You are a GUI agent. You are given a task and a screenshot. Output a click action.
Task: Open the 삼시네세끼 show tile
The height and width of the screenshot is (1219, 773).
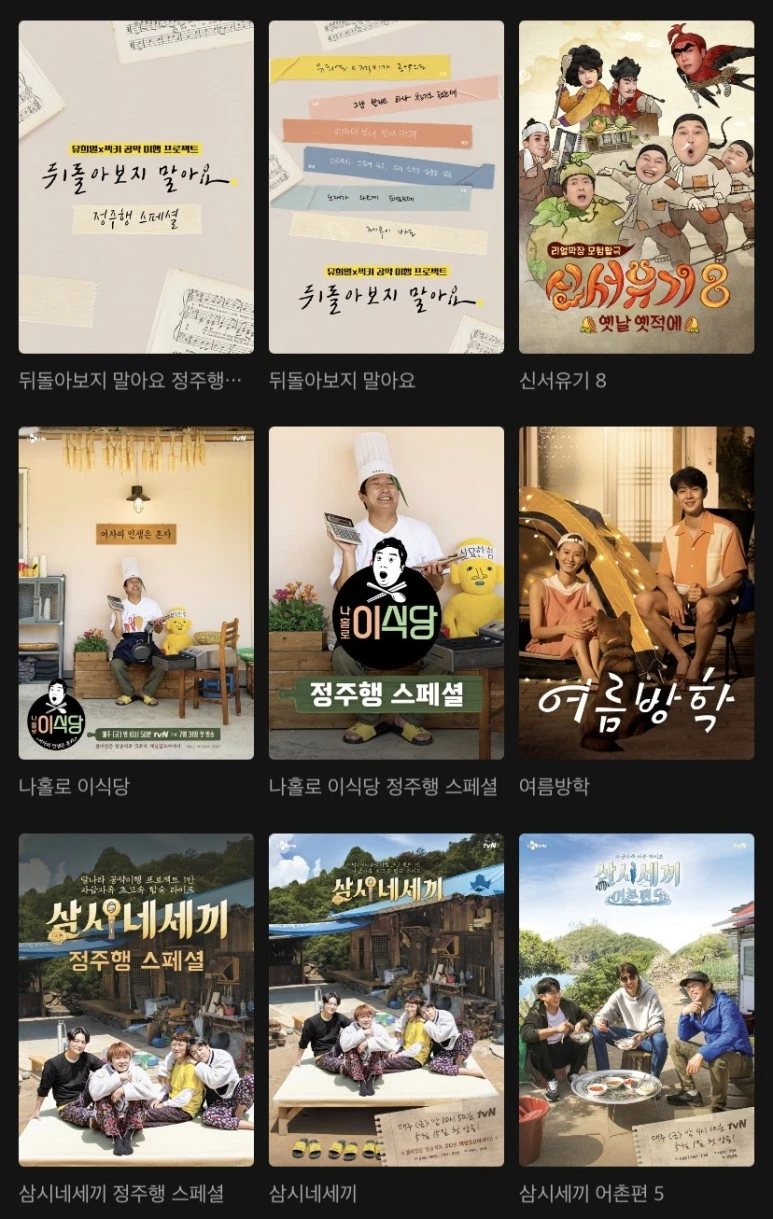pos(386,1000)
